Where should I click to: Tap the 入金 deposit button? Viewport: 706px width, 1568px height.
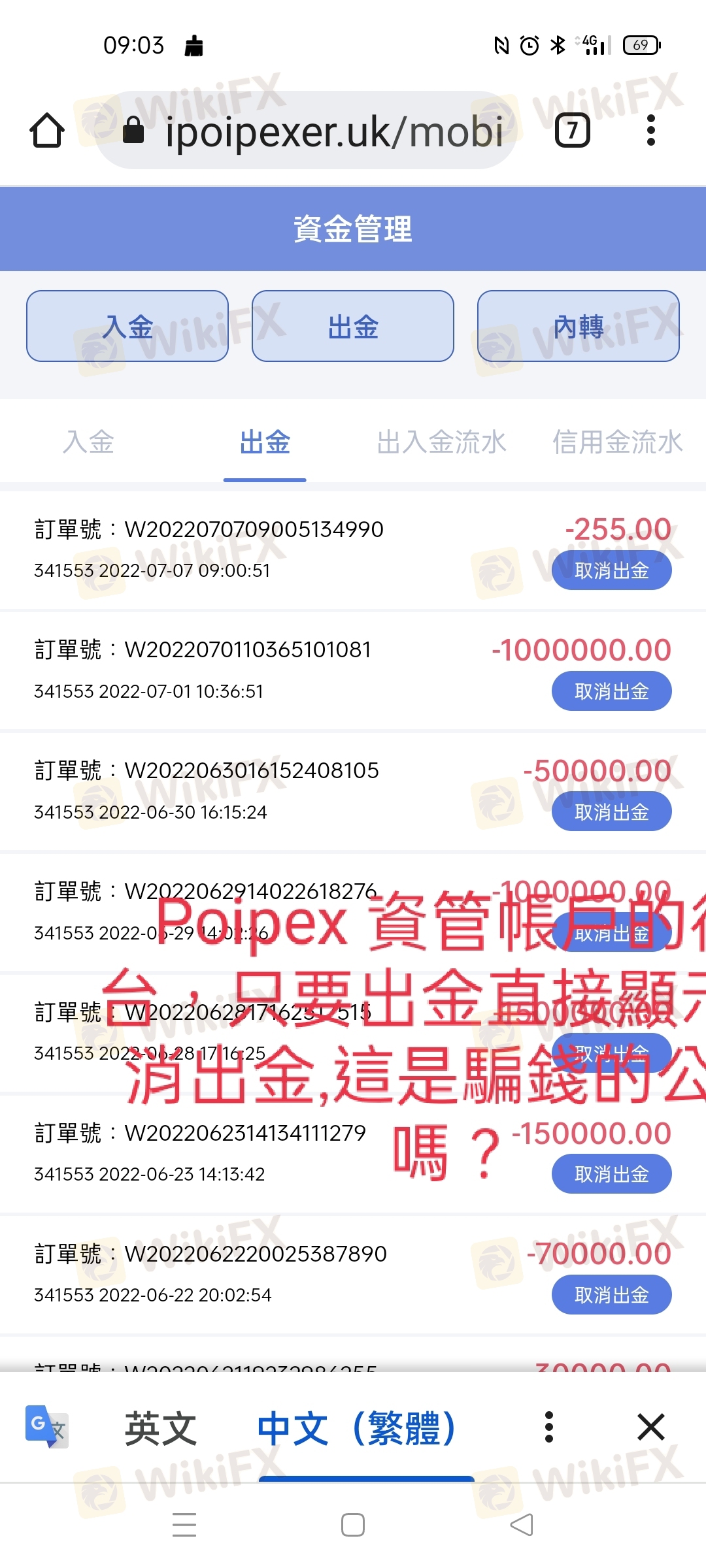[x=127, y=326]
